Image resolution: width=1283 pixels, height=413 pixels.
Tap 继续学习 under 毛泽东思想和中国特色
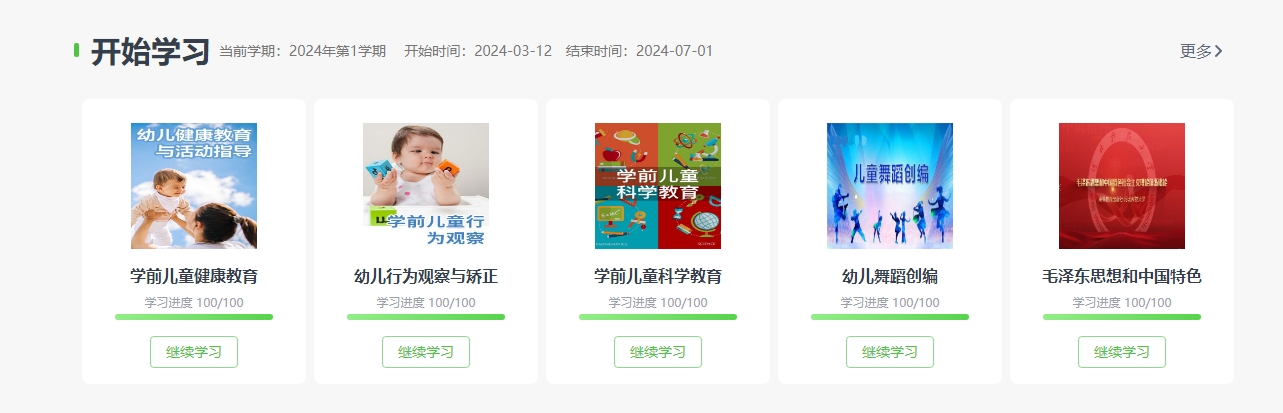(1122, 352)
